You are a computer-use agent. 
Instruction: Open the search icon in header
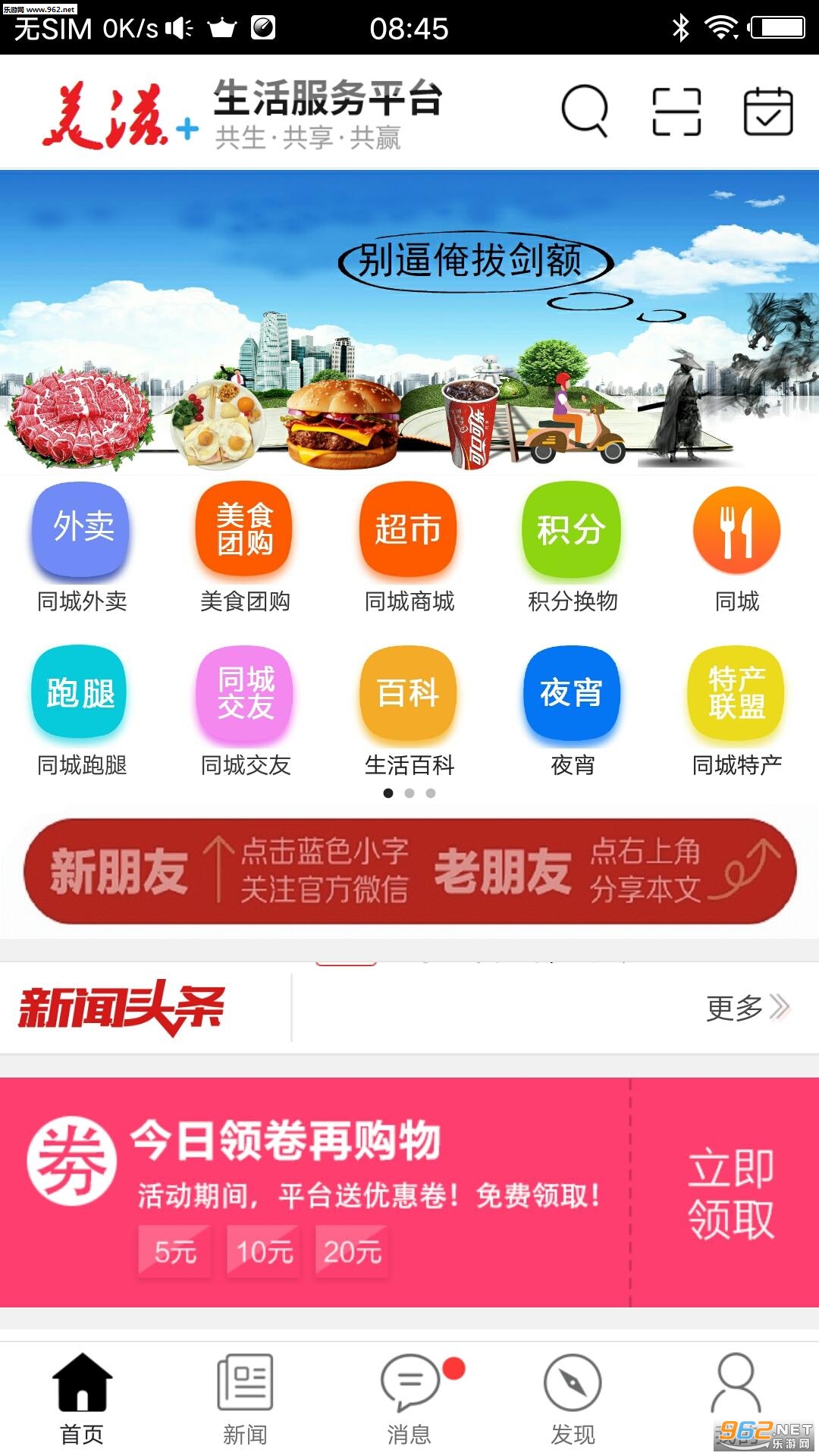tap(584, 111)
